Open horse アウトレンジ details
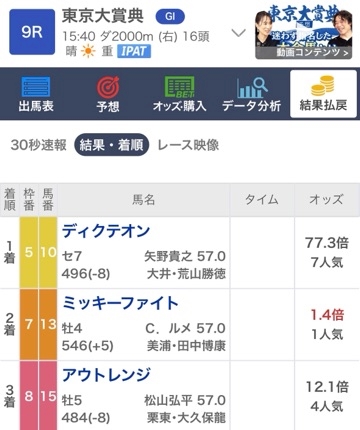The width and height of the screenshot is (360, 430). 106,375
